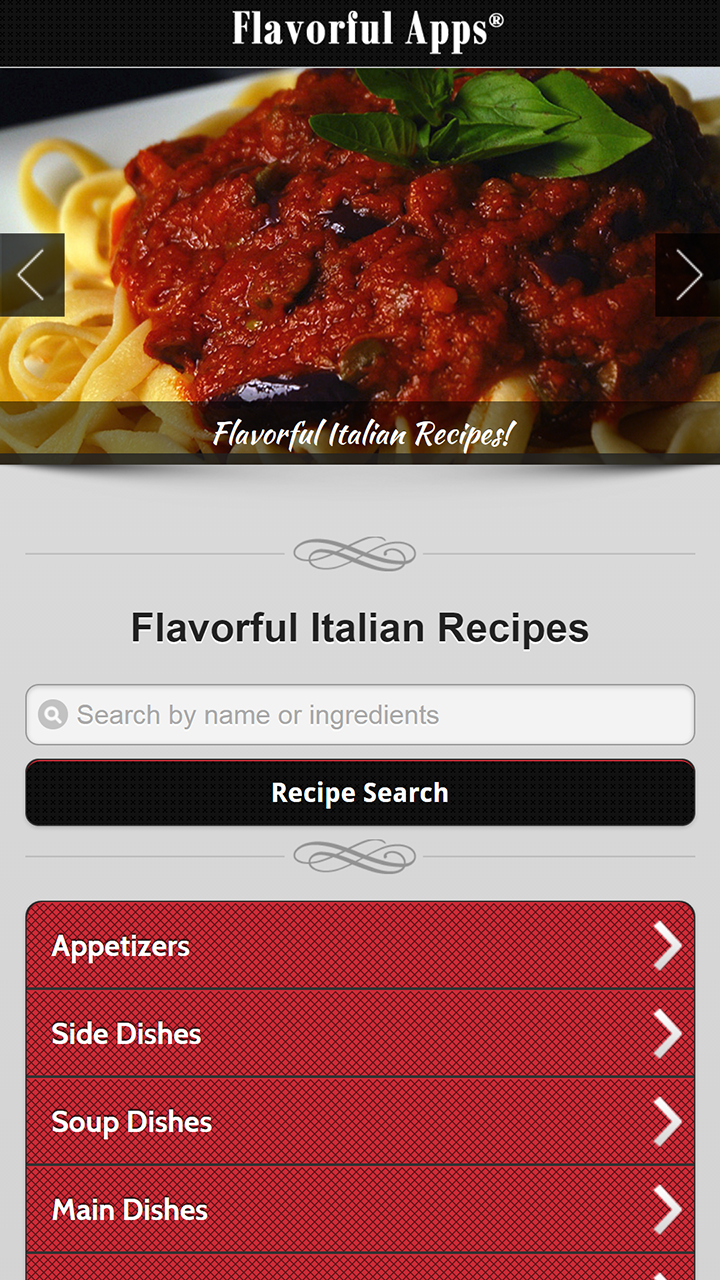Screen dimensions: 720x1280
Task: Open the Soup Dishes category
Action: click(360, 1122)
